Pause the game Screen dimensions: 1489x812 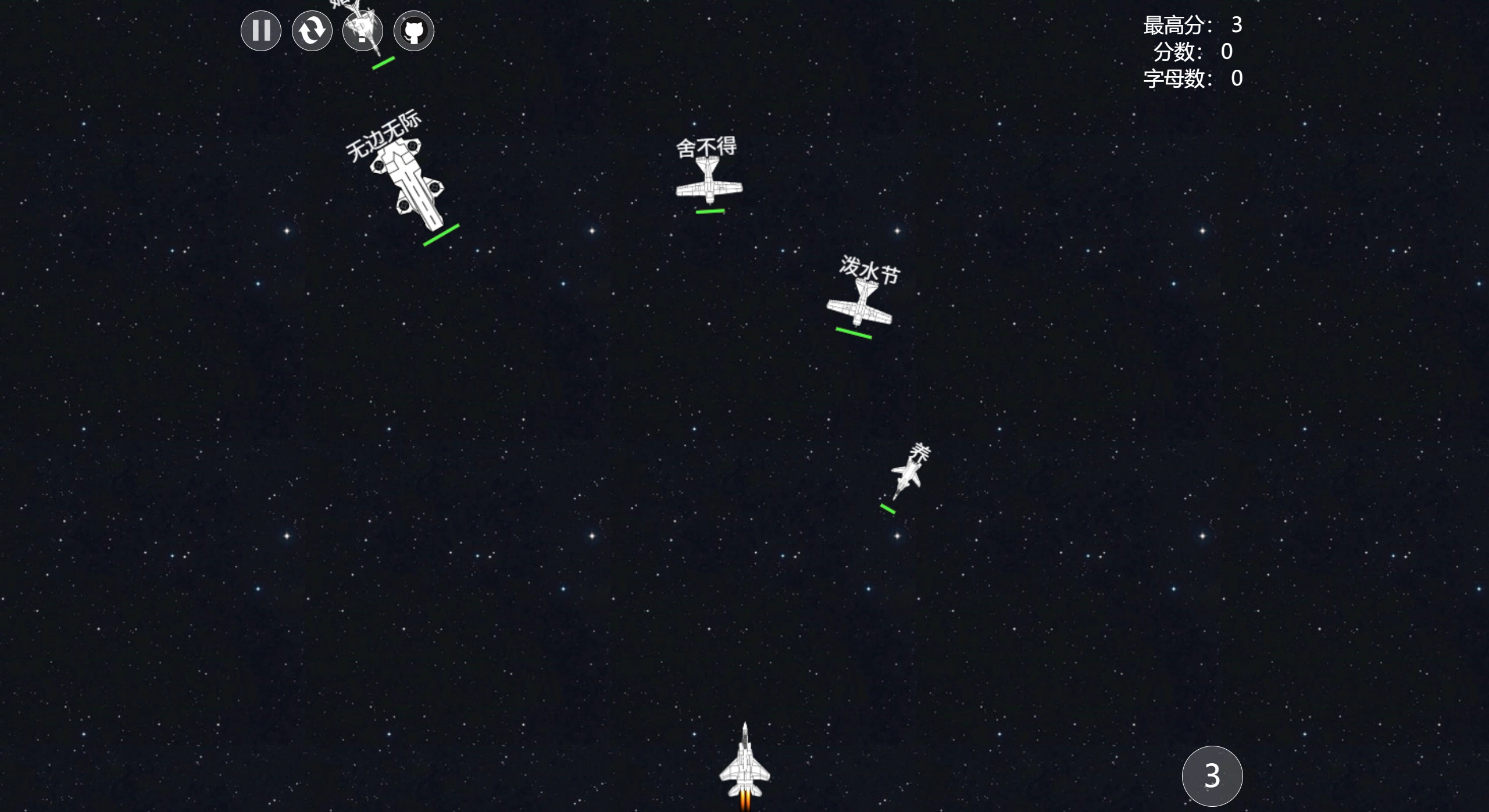point(261,31)
